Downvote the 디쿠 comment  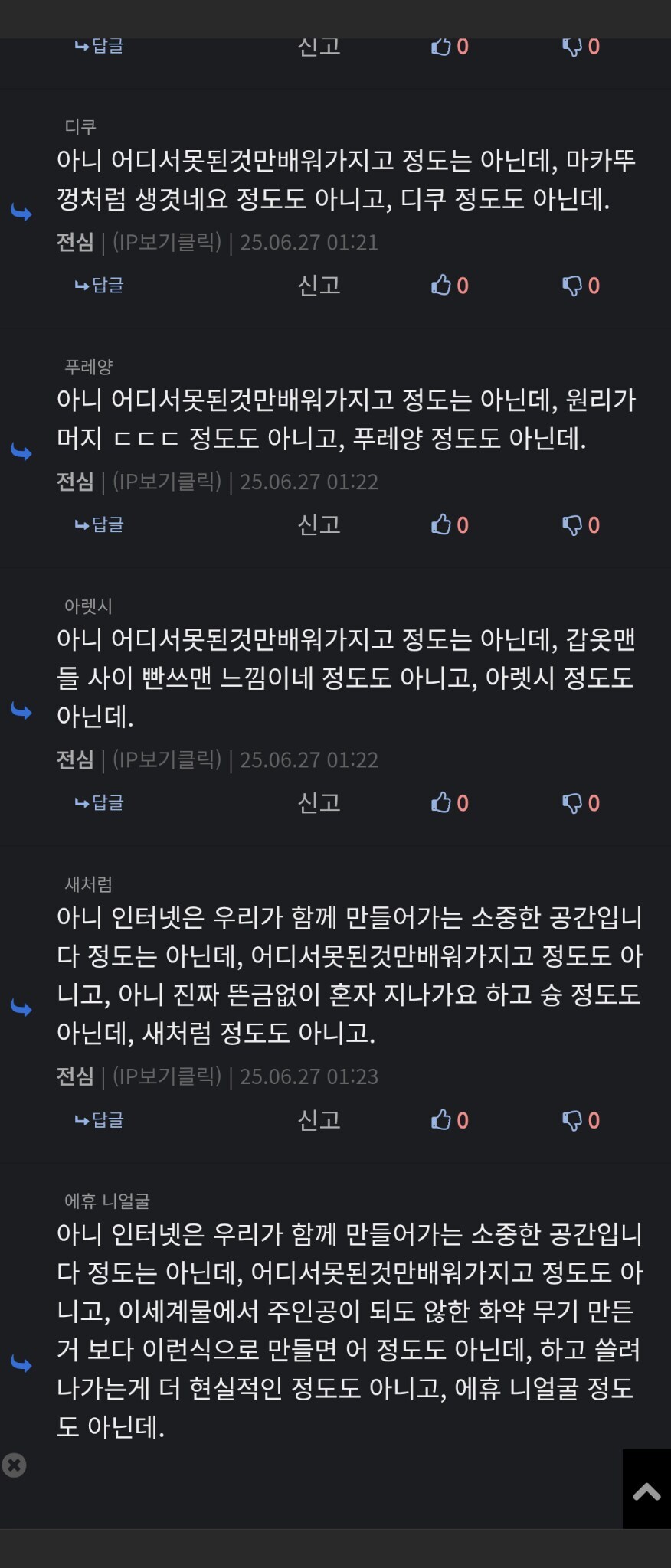pos(581,286)
